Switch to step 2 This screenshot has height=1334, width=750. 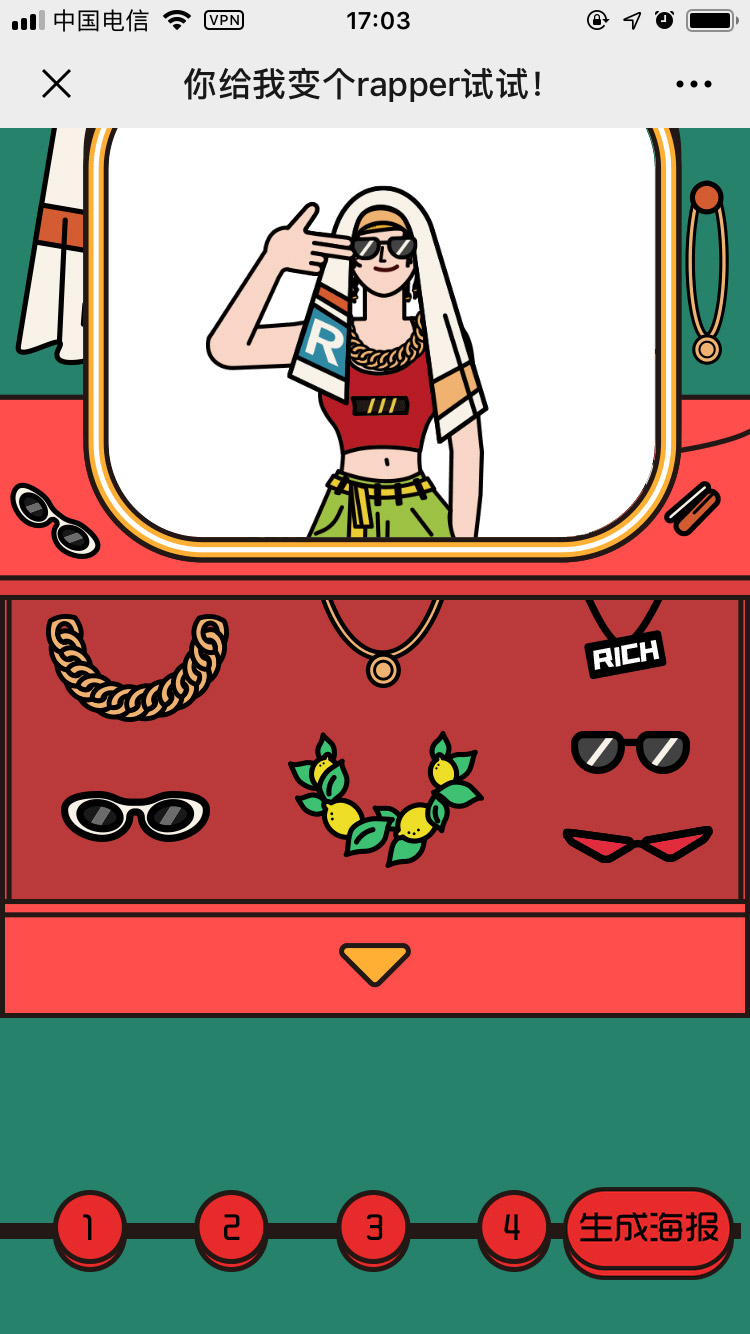click(x=231, y=1227)
